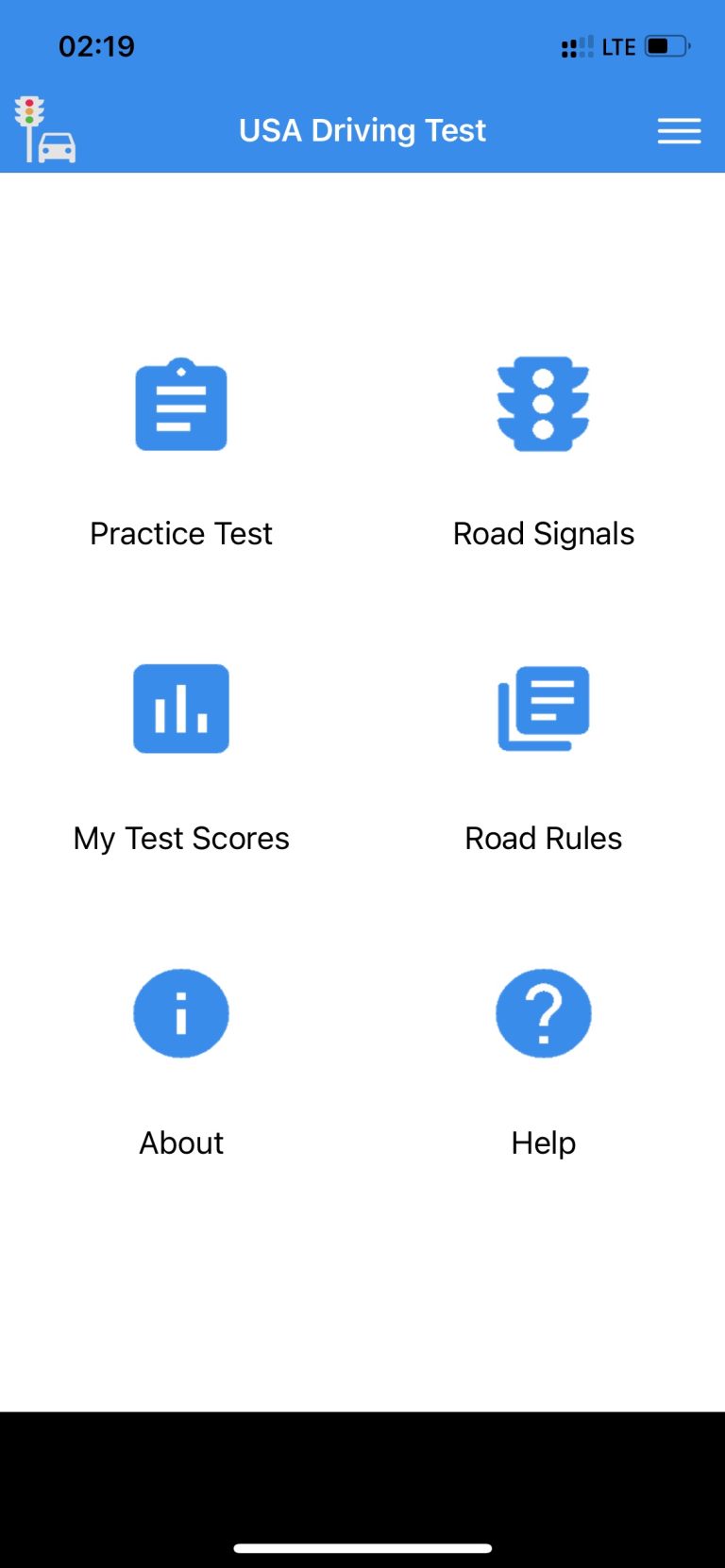The image size is (725, 1568).
Task: Tap the Help text label
Action: coord(543,1143)
